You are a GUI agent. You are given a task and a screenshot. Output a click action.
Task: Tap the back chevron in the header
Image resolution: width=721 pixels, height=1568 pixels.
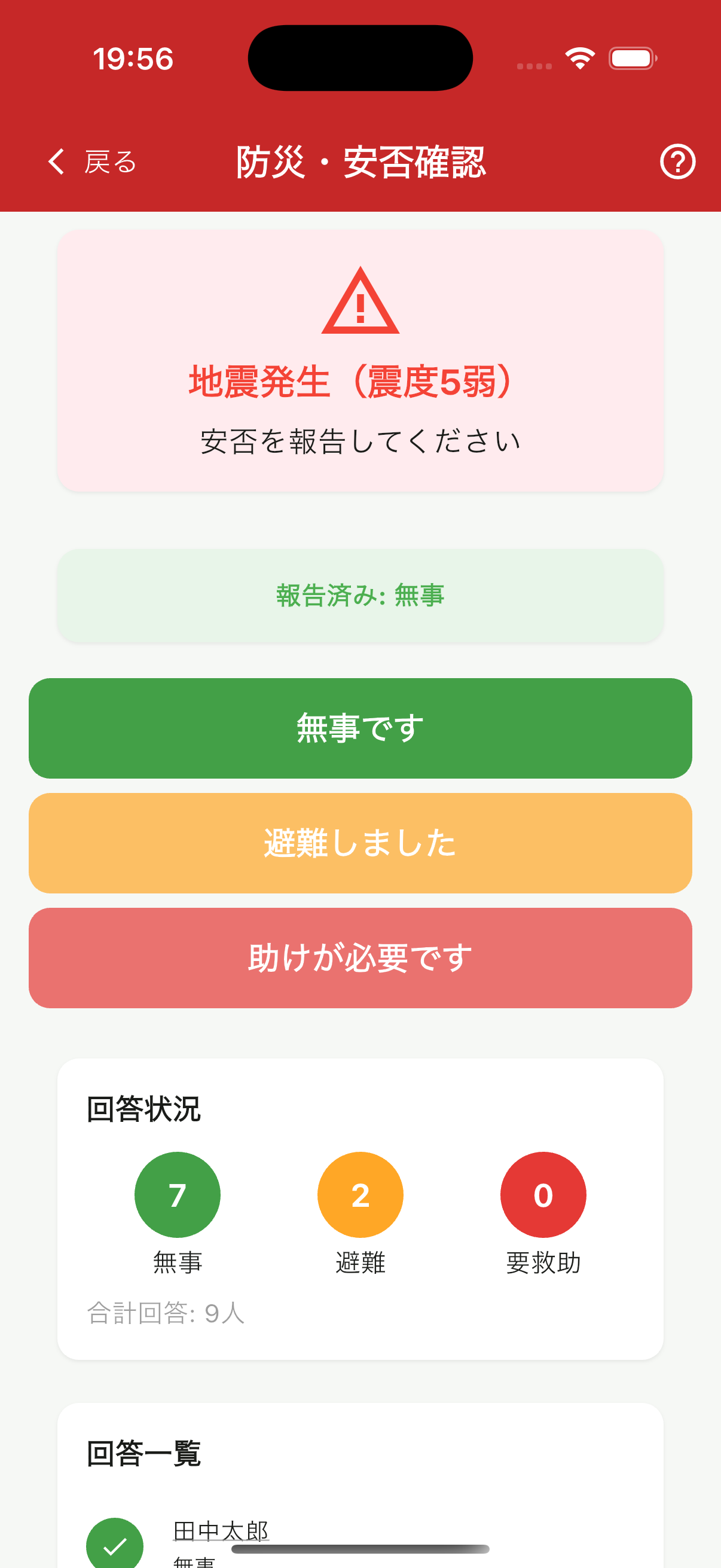tap(56, 162)
